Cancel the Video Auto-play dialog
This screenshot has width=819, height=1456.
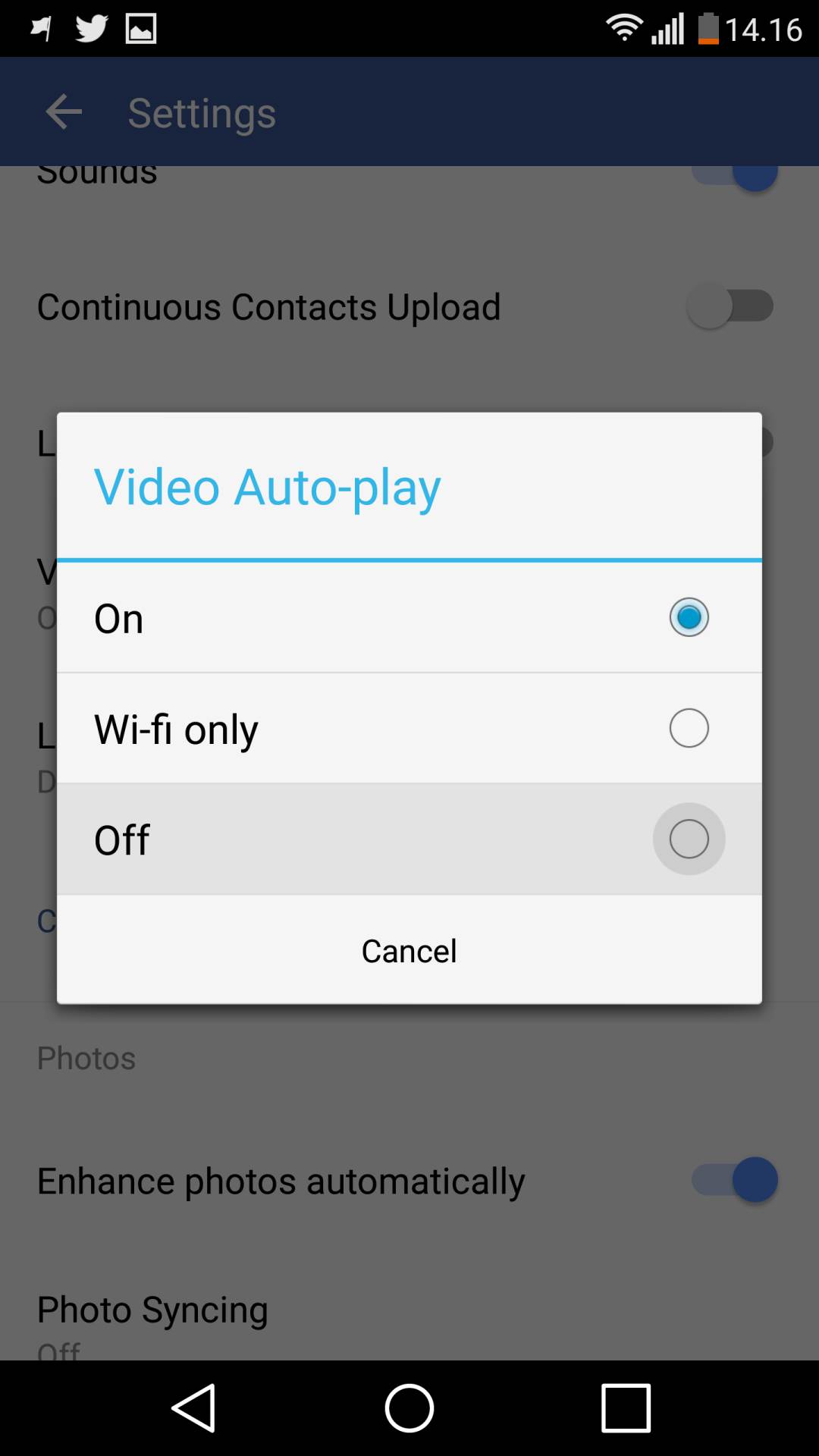click(x=409, y=951)
